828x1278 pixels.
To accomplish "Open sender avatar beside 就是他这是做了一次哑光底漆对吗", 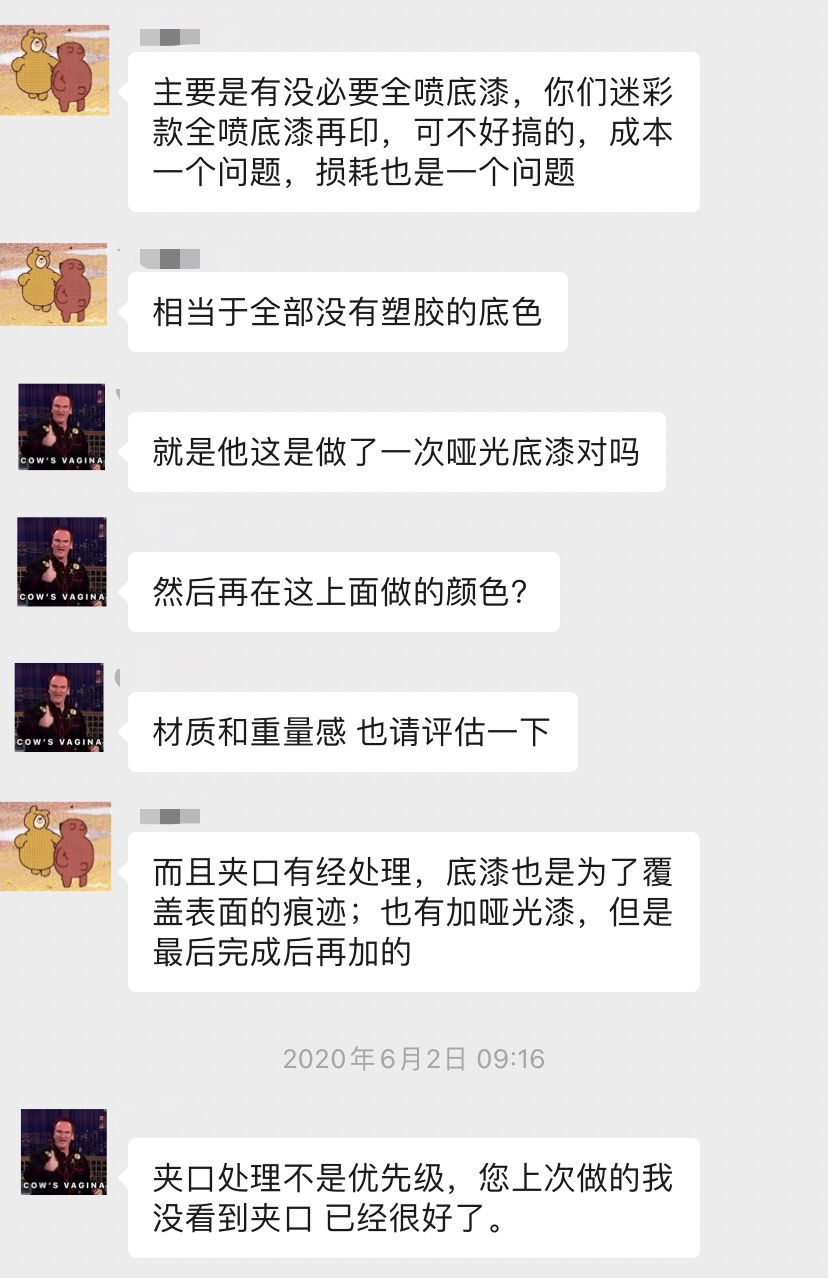I will [61, 427].
